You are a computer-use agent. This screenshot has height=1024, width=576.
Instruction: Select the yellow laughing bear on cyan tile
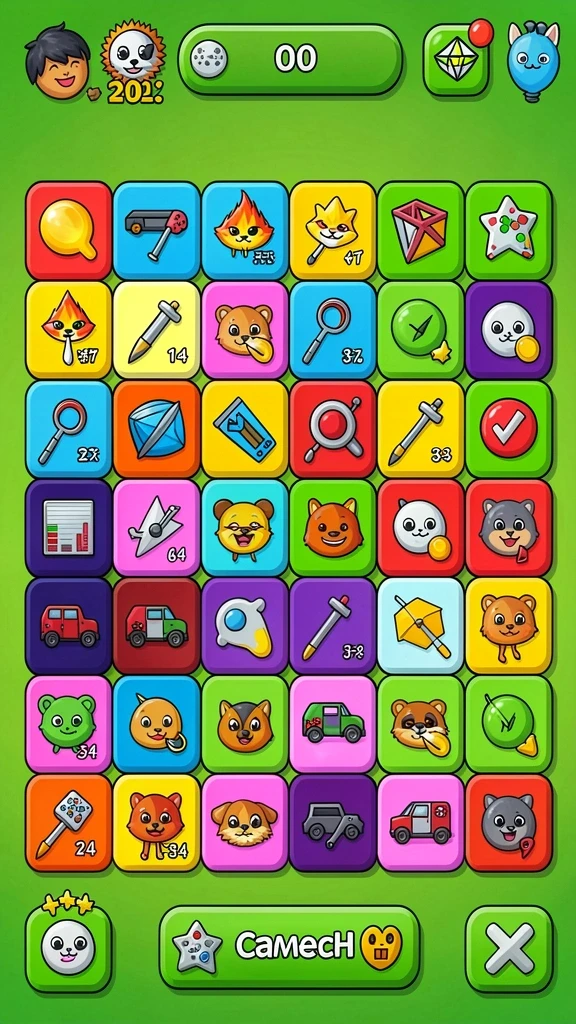click(245, 528)
